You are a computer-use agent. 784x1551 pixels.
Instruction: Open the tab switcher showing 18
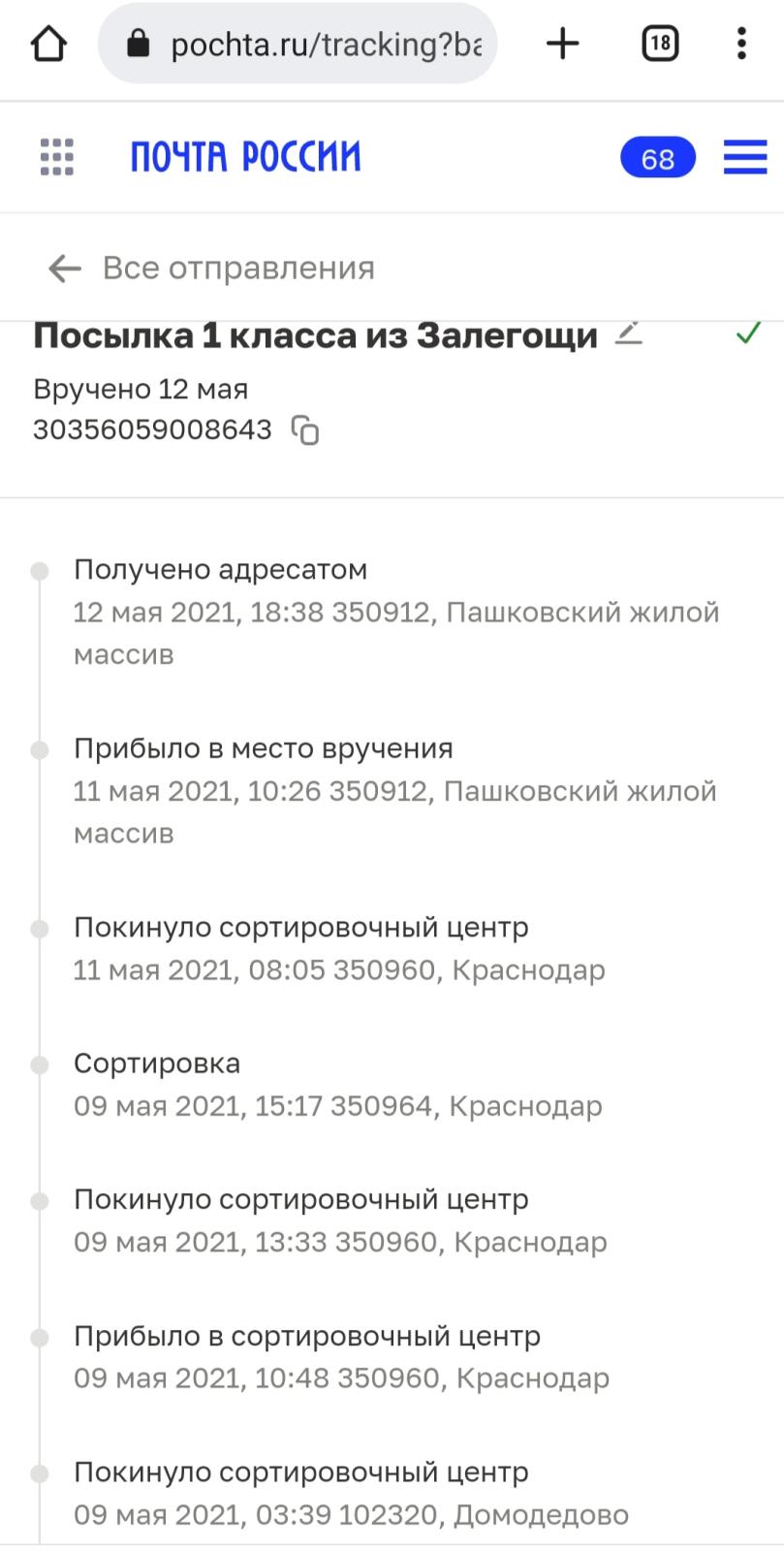coord(660,44)
